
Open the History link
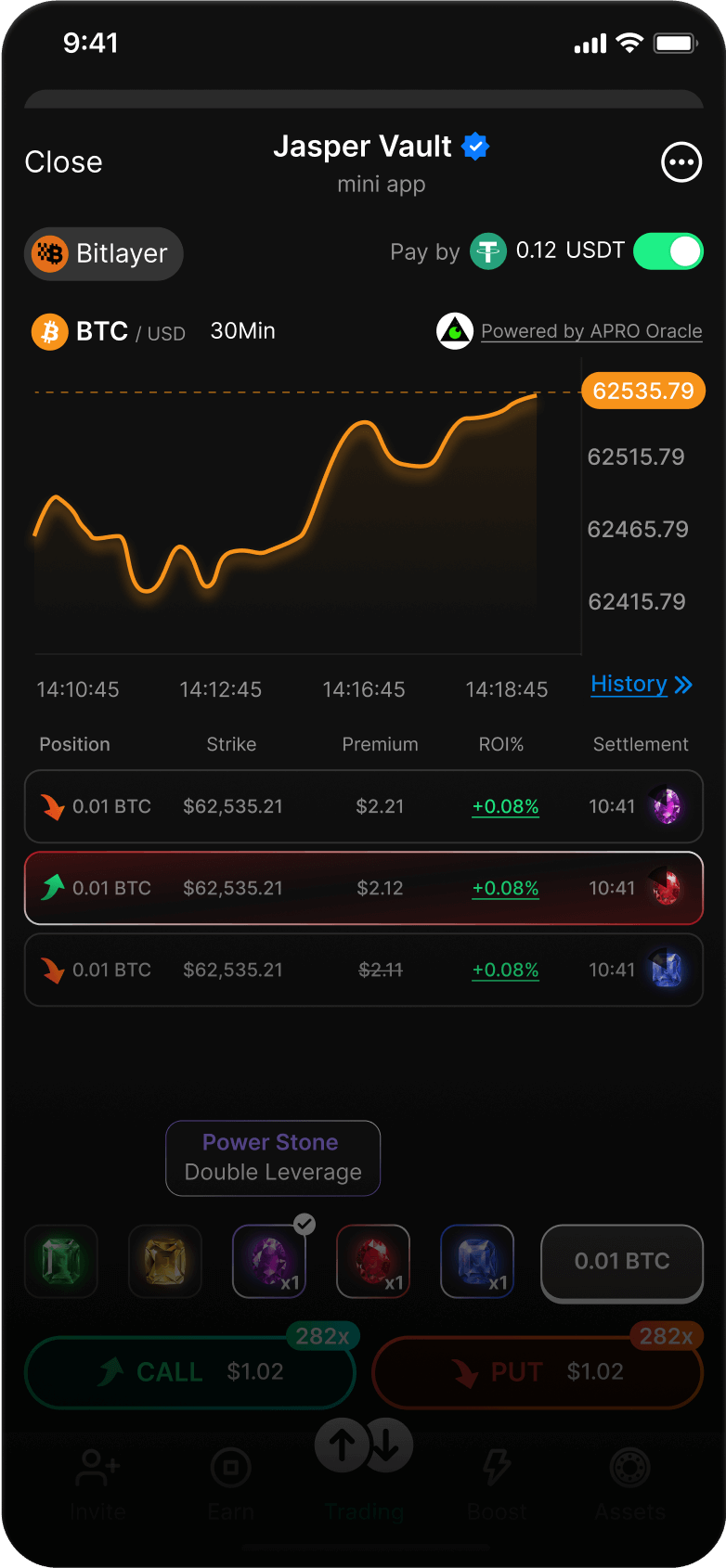641,685
